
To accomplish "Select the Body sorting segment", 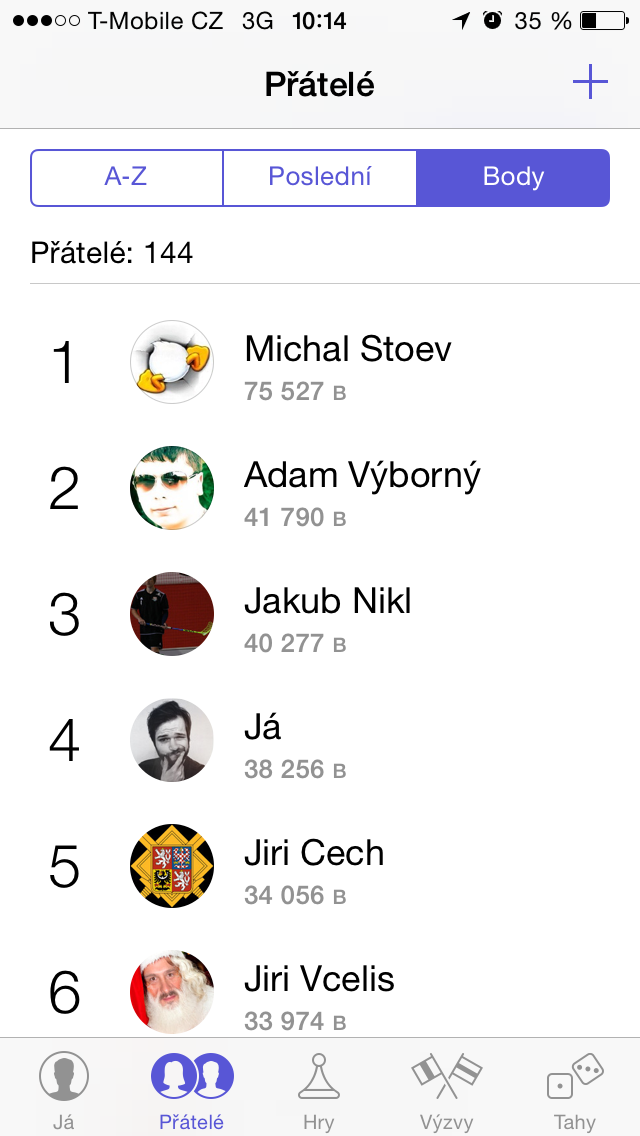I will pyautogui.click(x=513, y=178).
